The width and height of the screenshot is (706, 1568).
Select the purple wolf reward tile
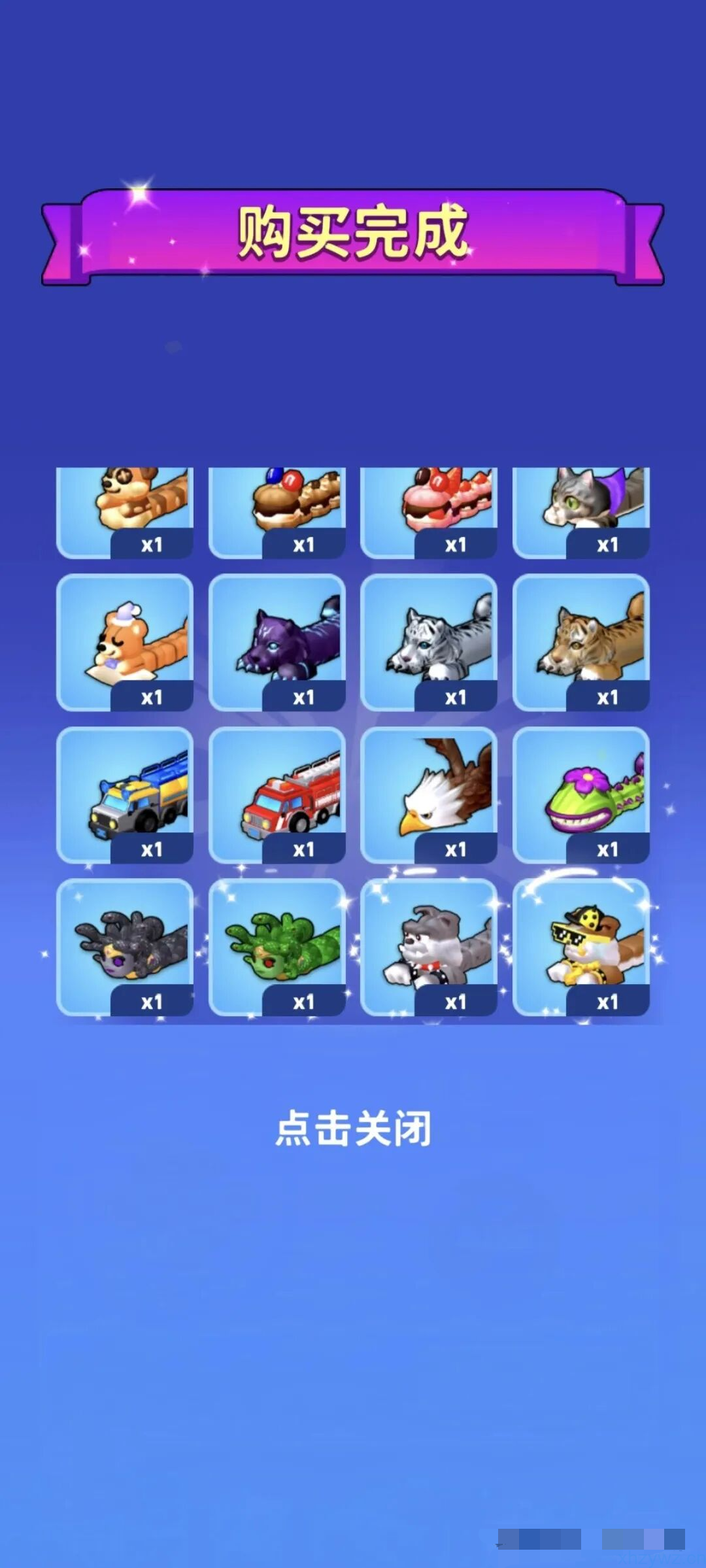tap(277, 642)
